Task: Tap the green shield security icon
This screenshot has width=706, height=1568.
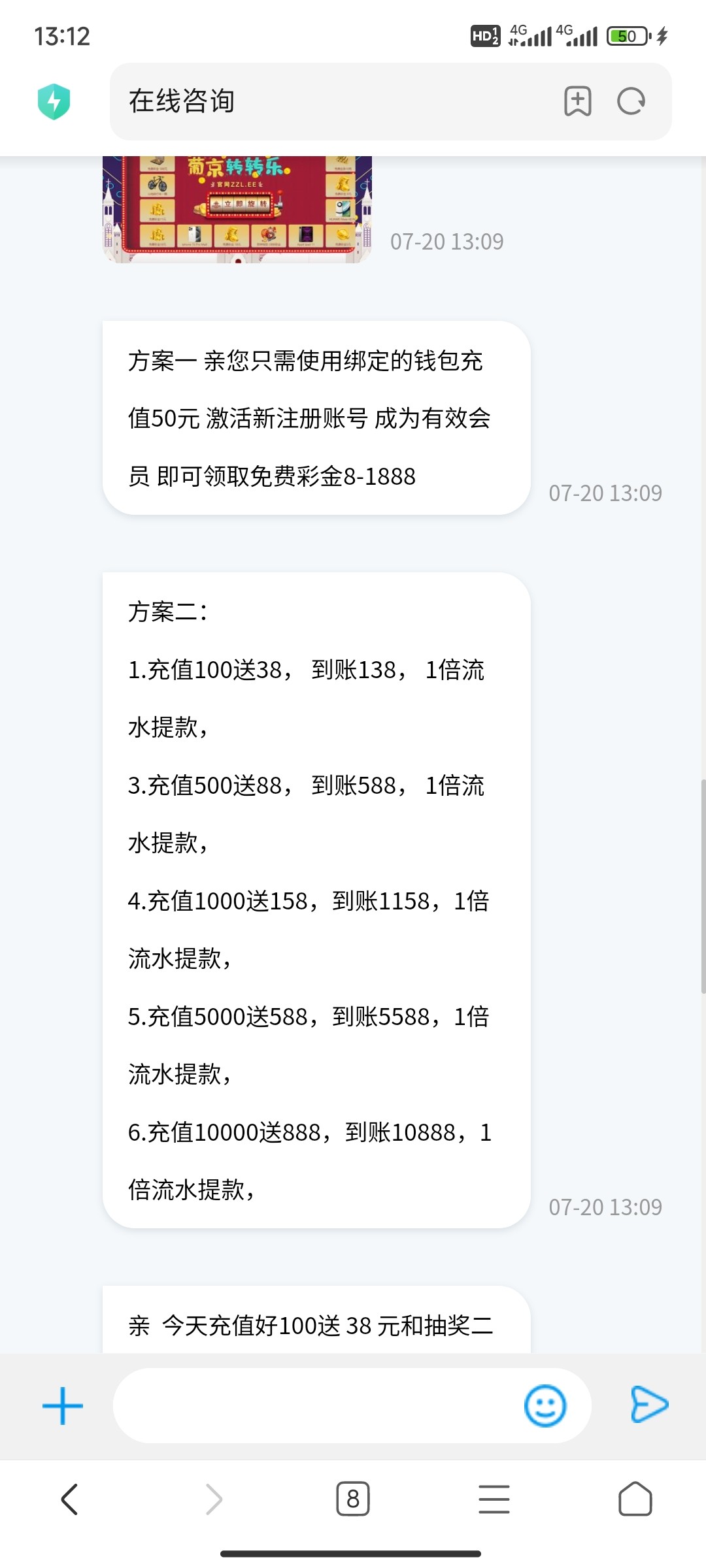Action: [x=55, y=101]
